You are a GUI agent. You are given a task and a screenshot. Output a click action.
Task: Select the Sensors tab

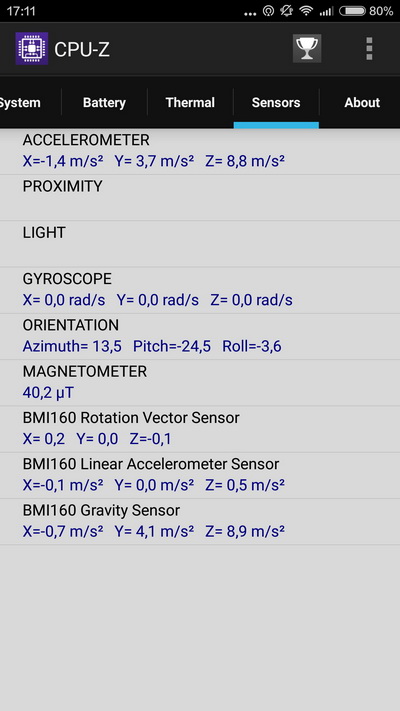click(x=276, y=102)
